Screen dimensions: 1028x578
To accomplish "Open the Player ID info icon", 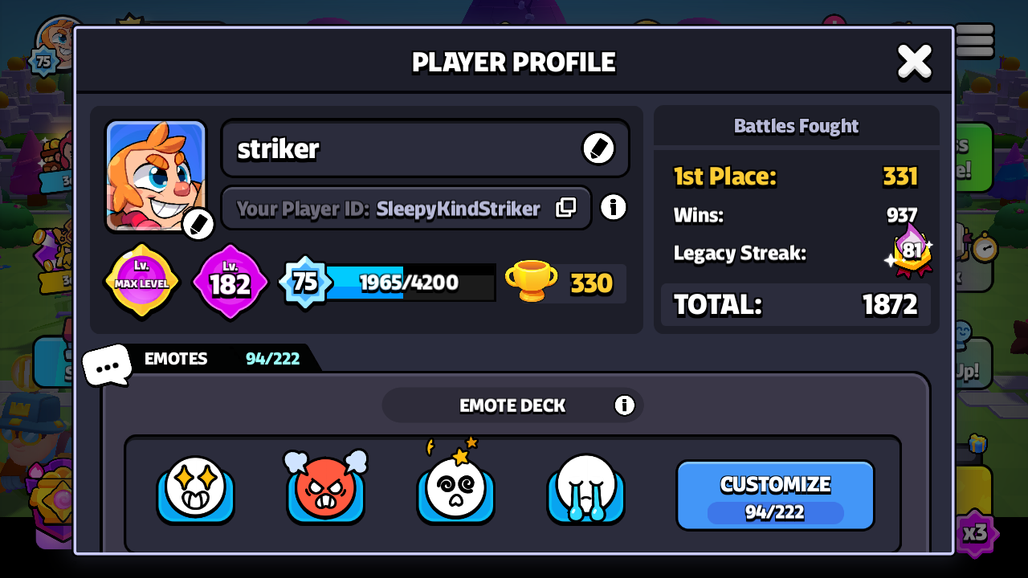I will [x=613, y=207].
